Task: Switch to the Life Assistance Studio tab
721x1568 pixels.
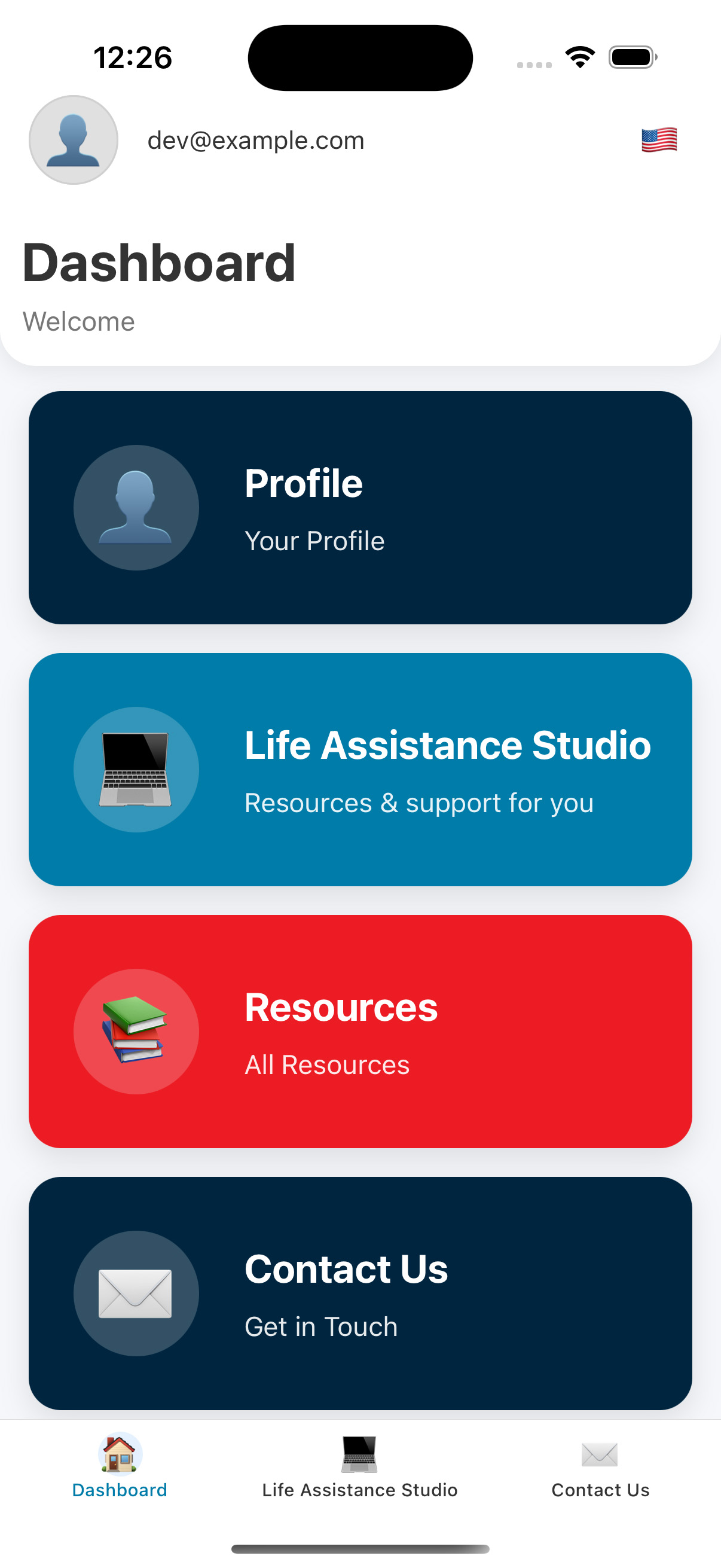Action: [x=359, y=1466]
